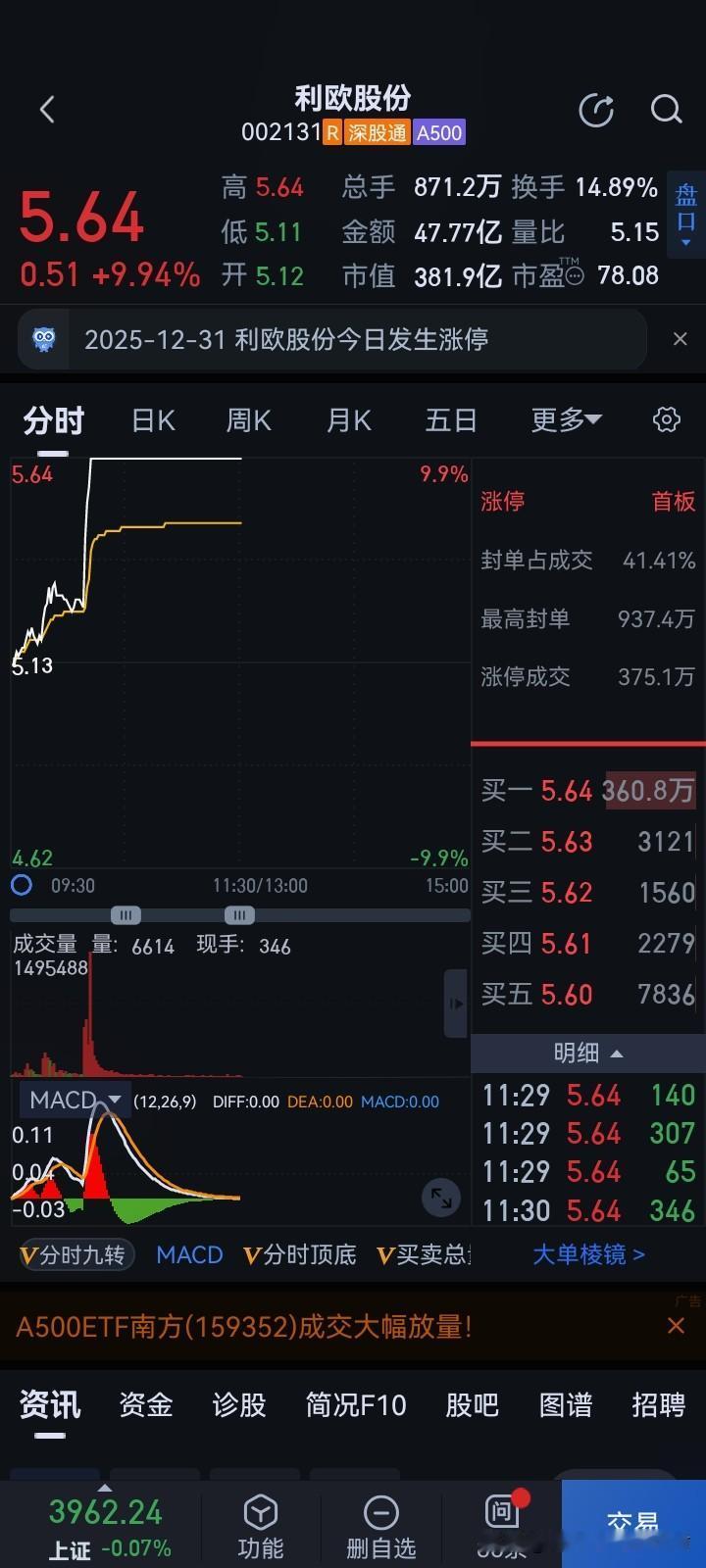Open the 更多 chart type dropdown
The height and width of the screenshot is (1568, 706).
pyautogui.click(x=566, y=419)
